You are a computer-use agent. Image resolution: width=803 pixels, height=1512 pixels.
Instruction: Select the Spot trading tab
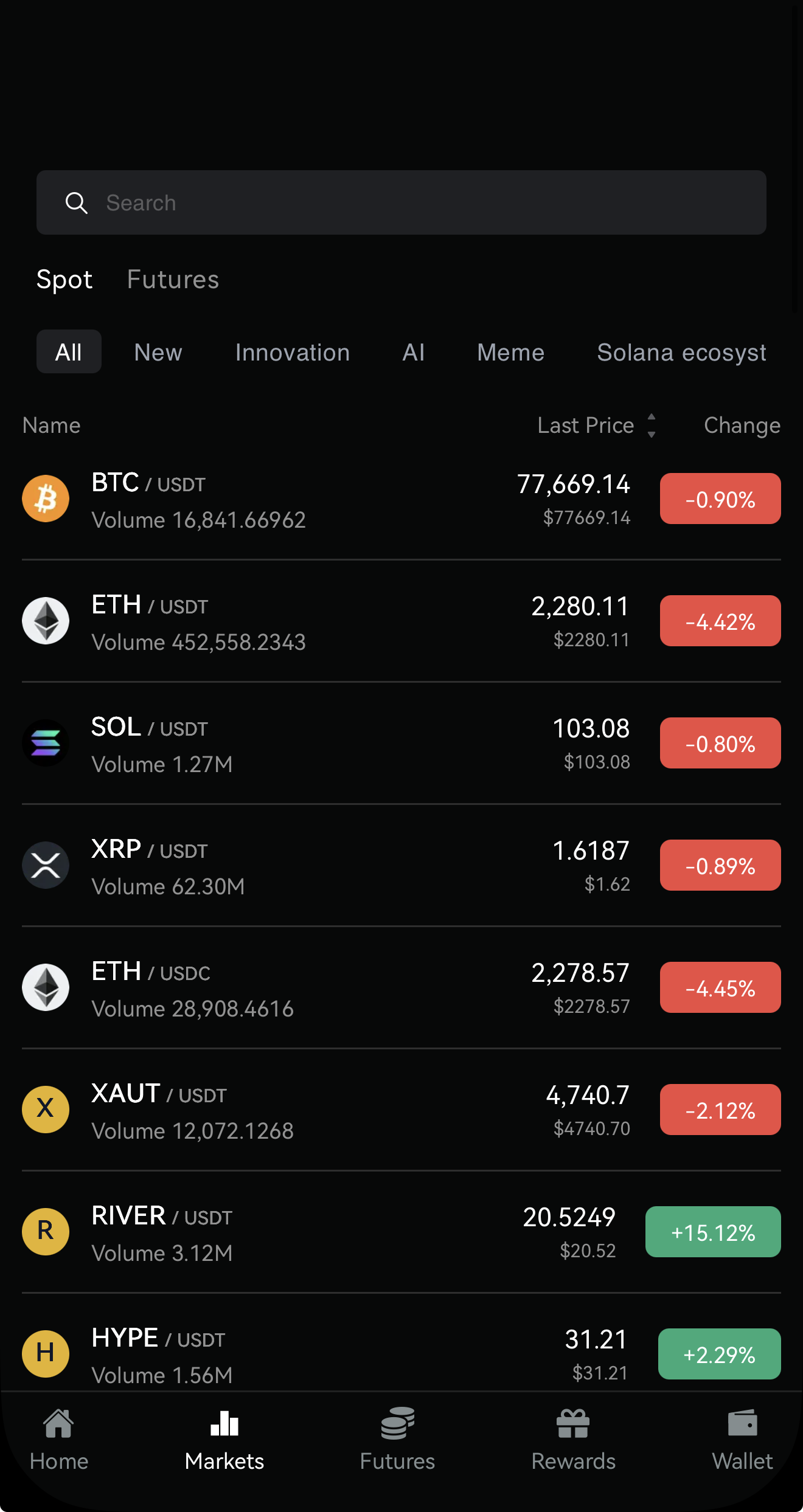coord(64,279)
